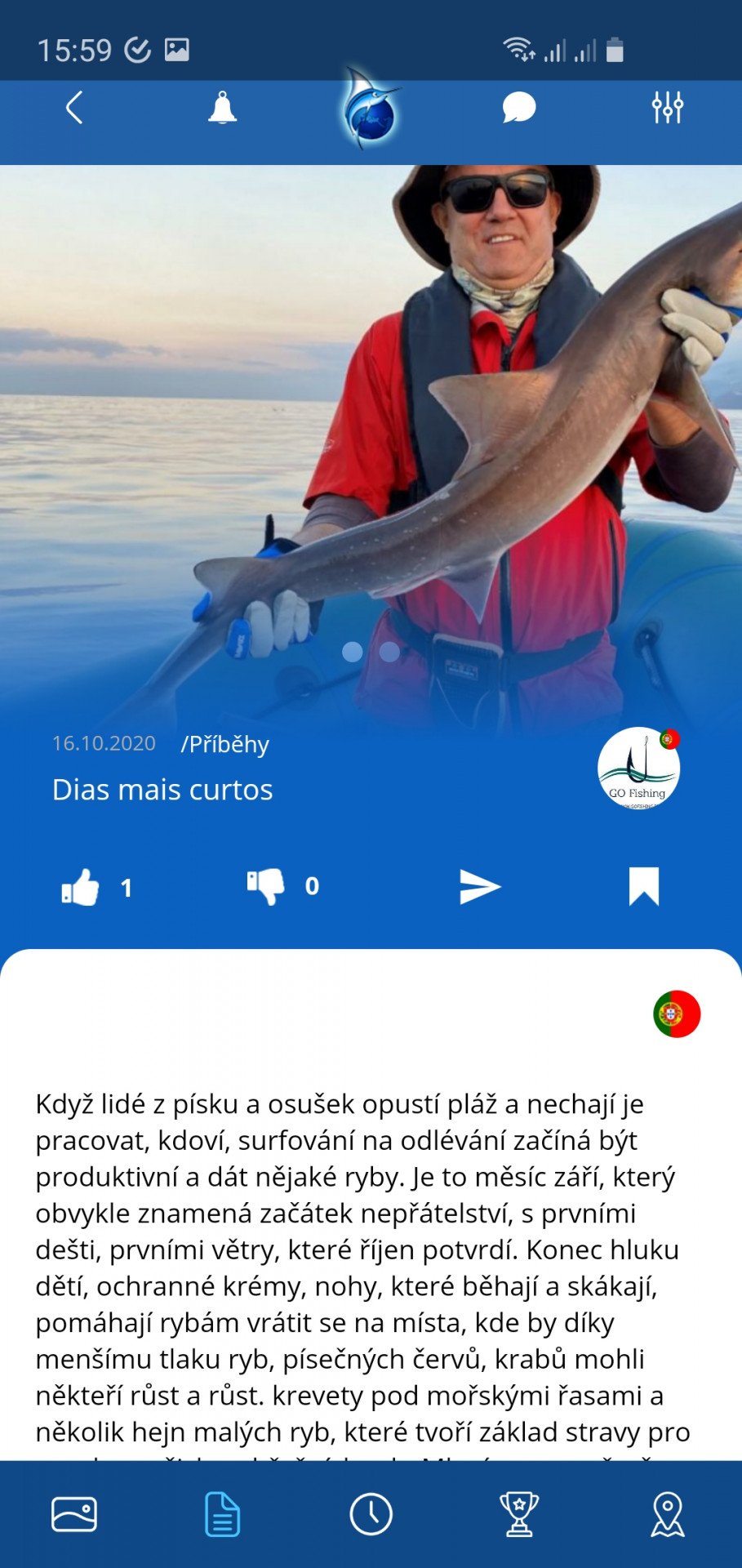Screen dimensions: 742x1568
Task: Open the notifications bell
Action: [x=222, y=108]
